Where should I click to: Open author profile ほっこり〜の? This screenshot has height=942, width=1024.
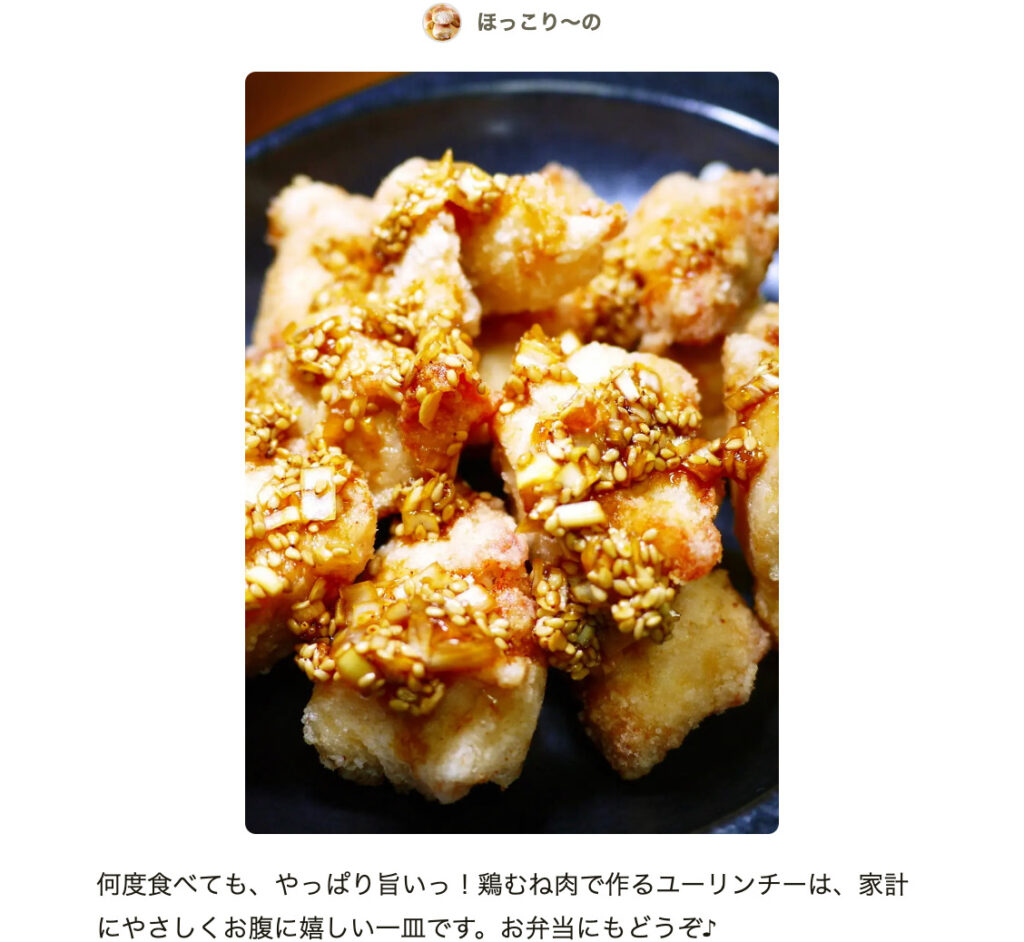537,22
